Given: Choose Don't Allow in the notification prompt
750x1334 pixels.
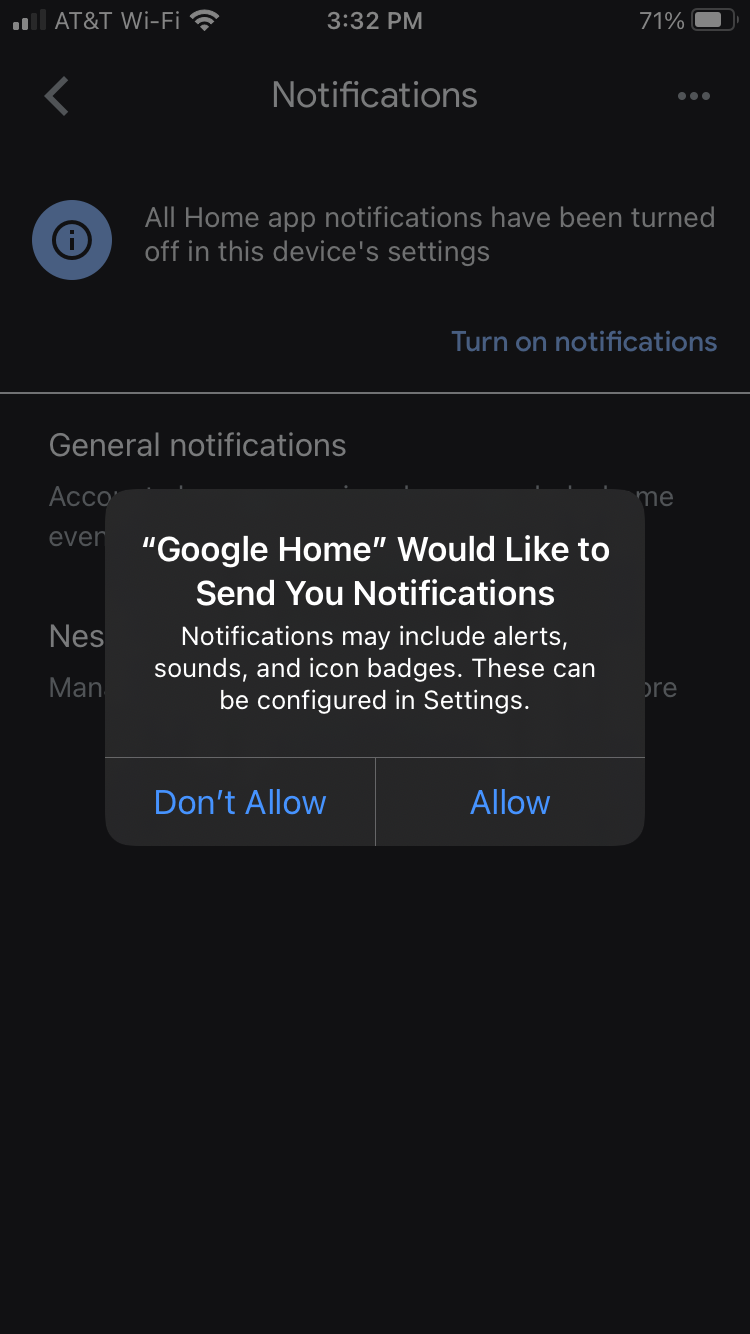Looking at the screenshot, I should pos(240,802).
